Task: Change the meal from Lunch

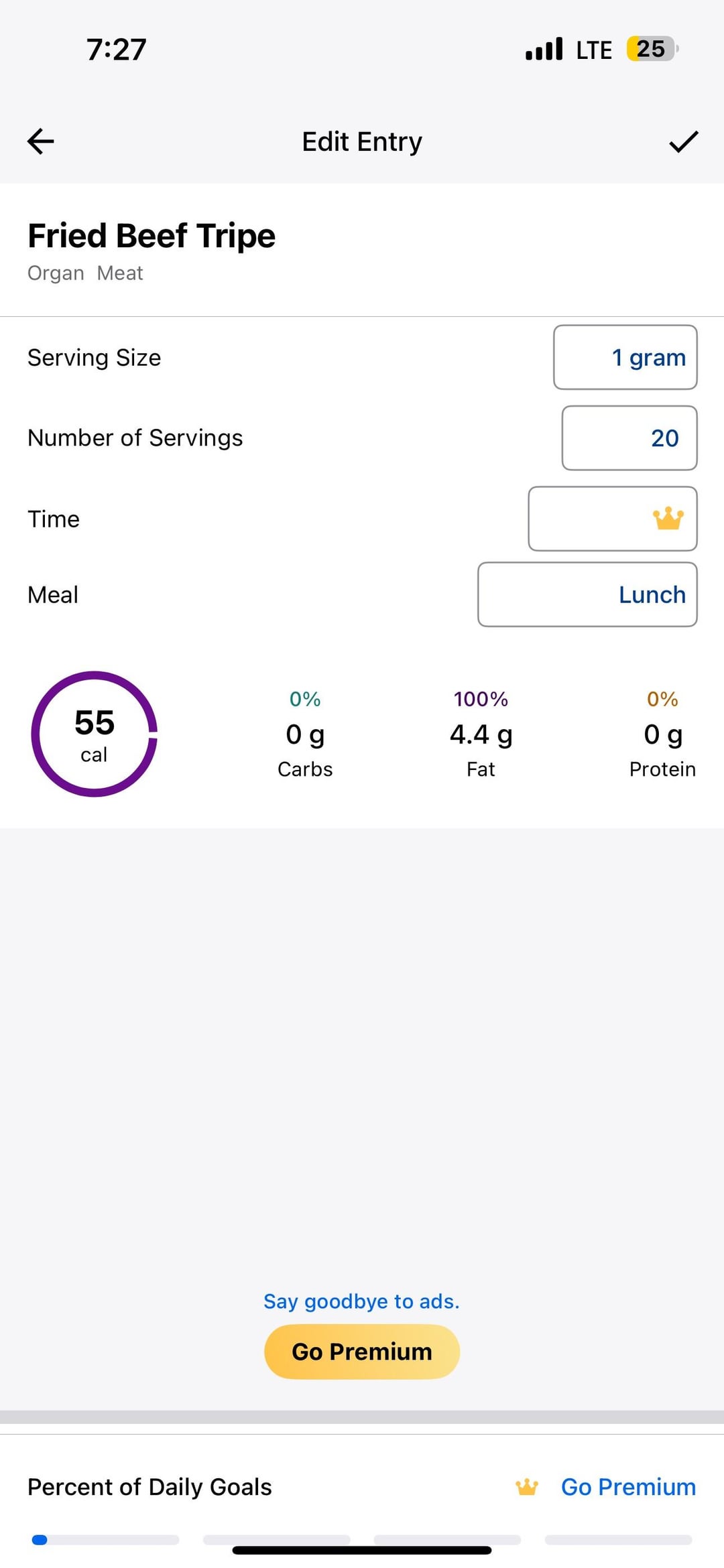Action: click(587, 594)
